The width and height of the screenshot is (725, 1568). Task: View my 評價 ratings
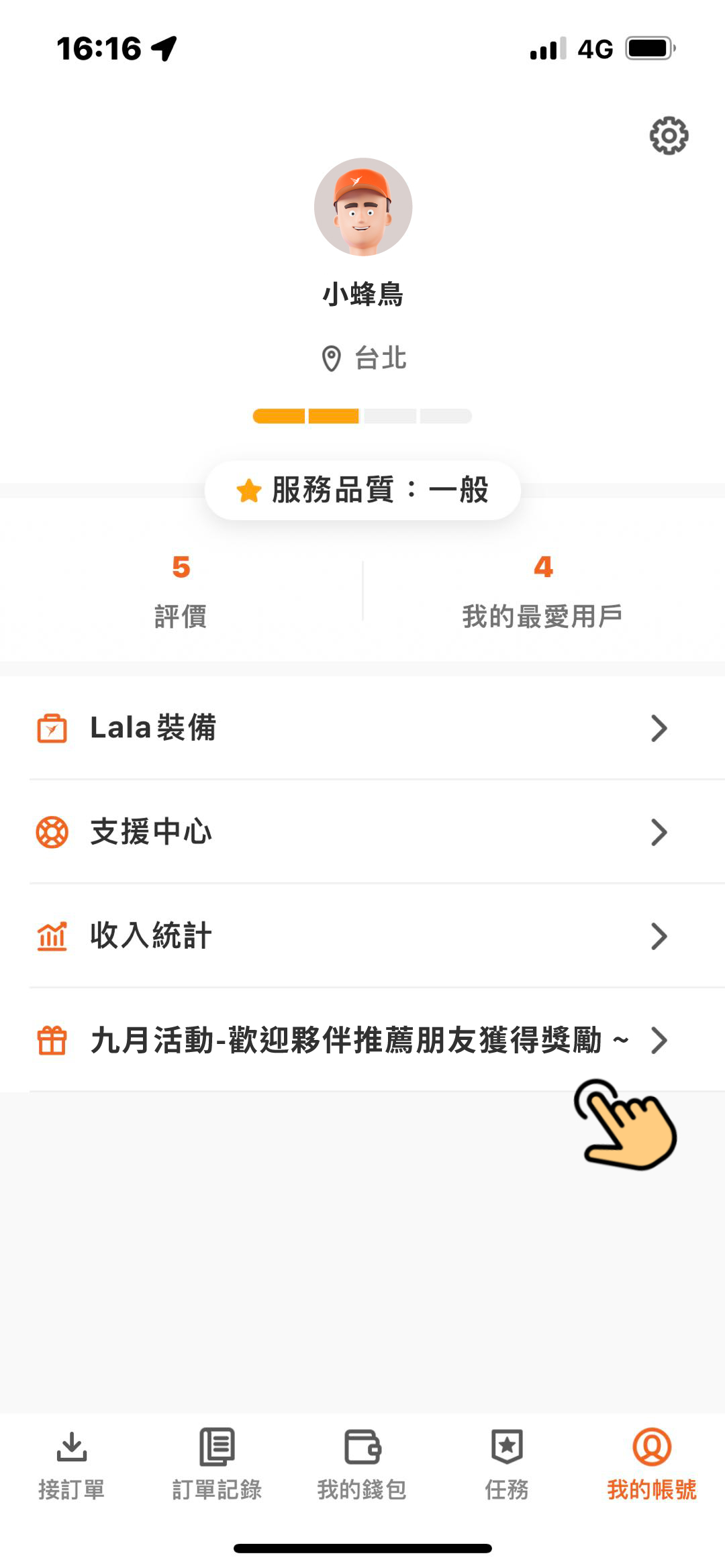(x=181, y=592)
